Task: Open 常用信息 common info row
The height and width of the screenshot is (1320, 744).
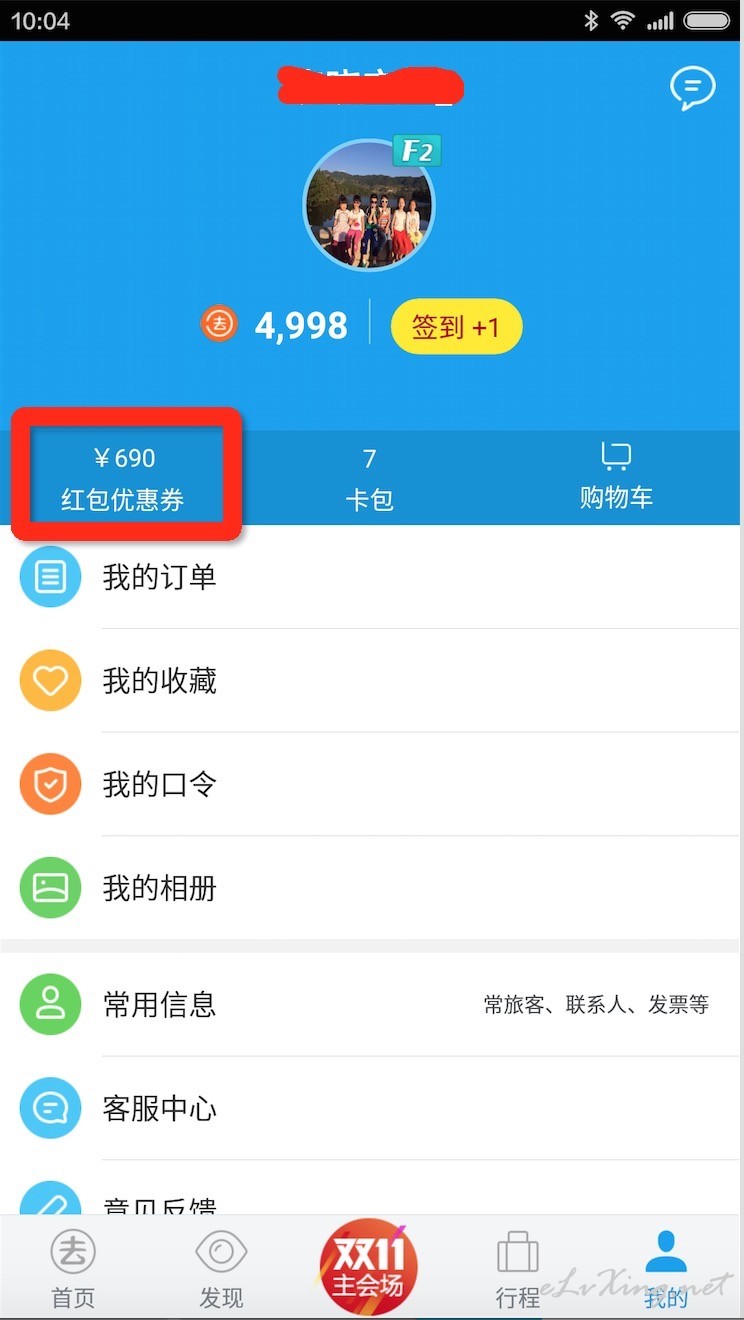Action: click(x=372, y=1004)
